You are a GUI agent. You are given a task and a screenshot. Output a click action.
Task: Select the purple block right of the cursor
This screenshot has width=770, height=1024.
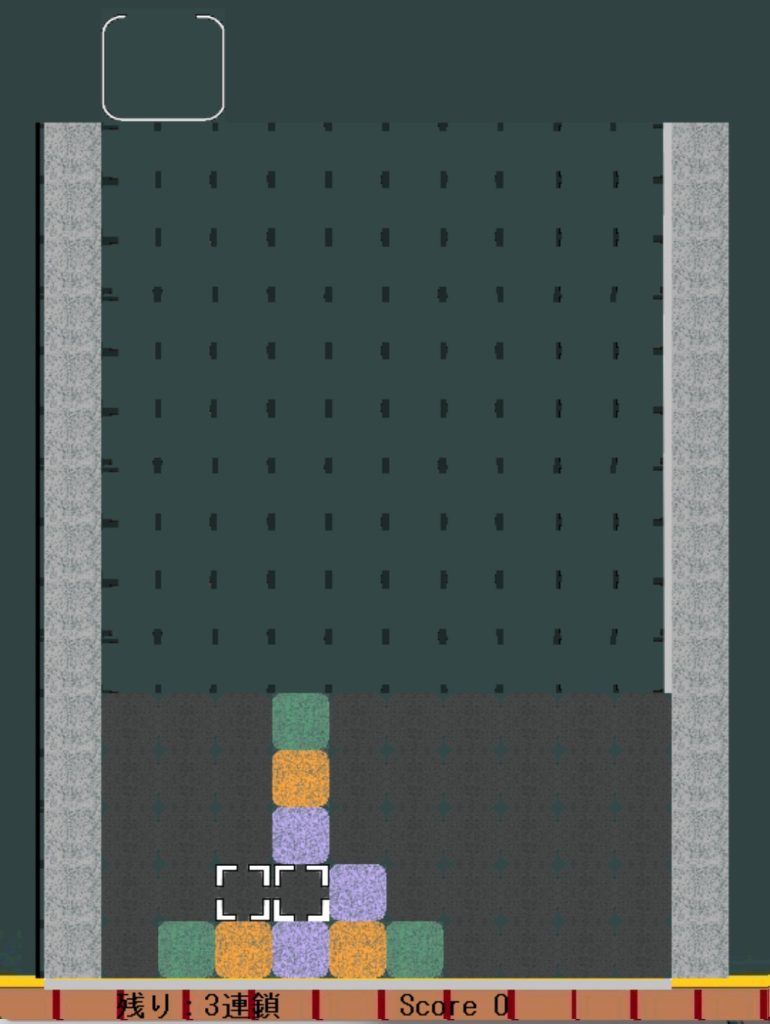point(358,892)
